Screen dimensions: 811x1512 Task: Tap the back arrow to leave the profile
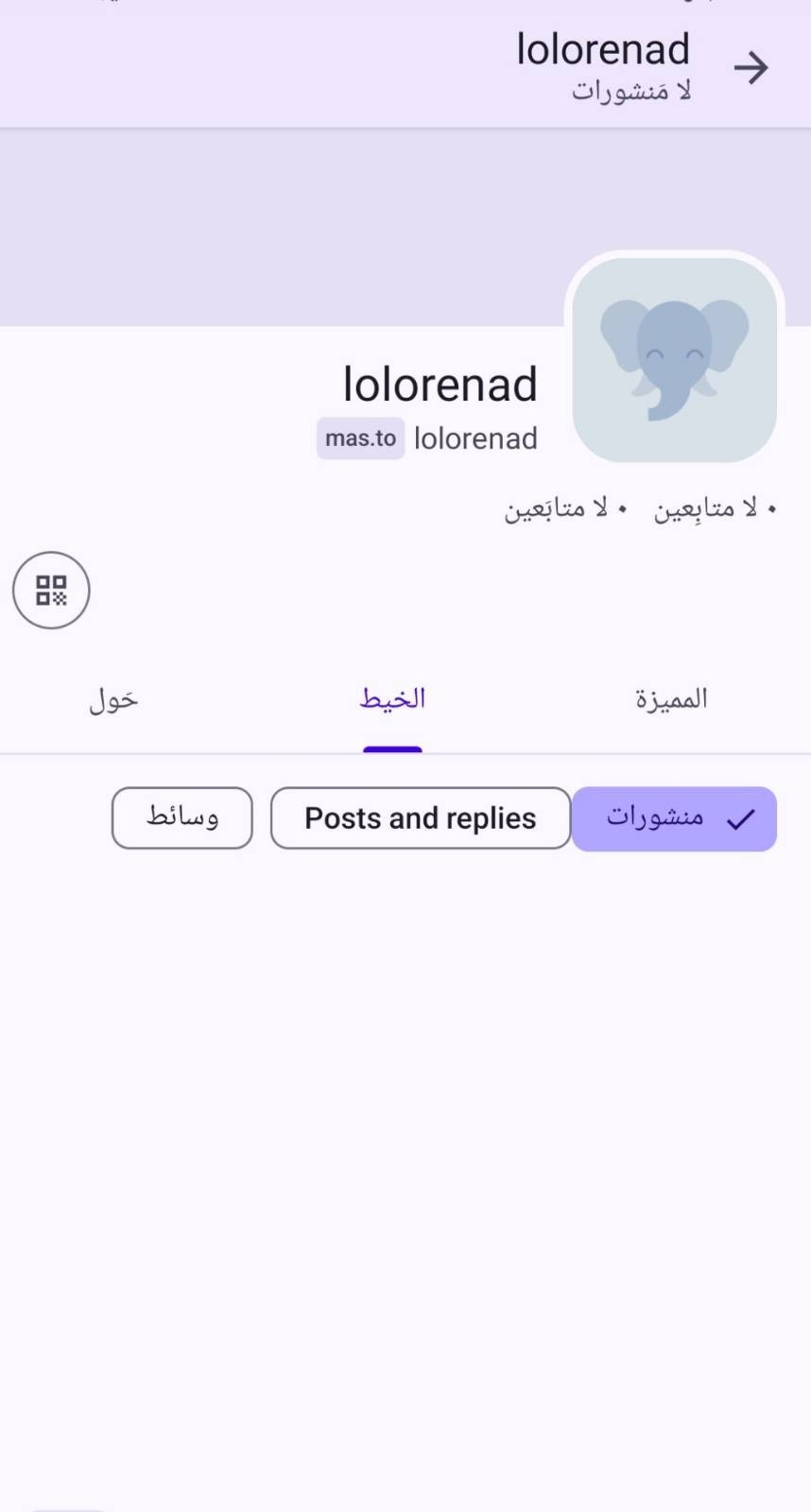(751, 67)
